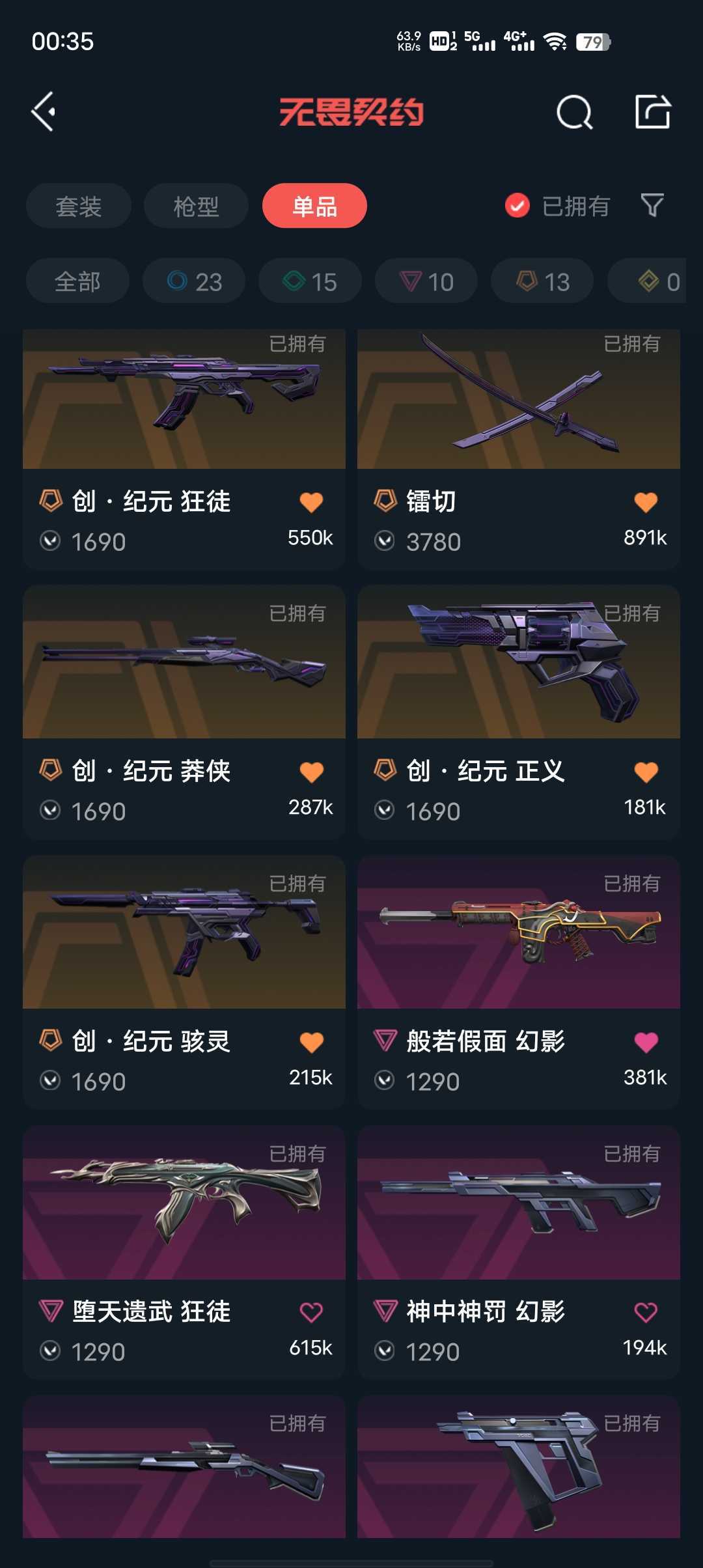Filter by the orange tier chip showing 13

(542, 281)
